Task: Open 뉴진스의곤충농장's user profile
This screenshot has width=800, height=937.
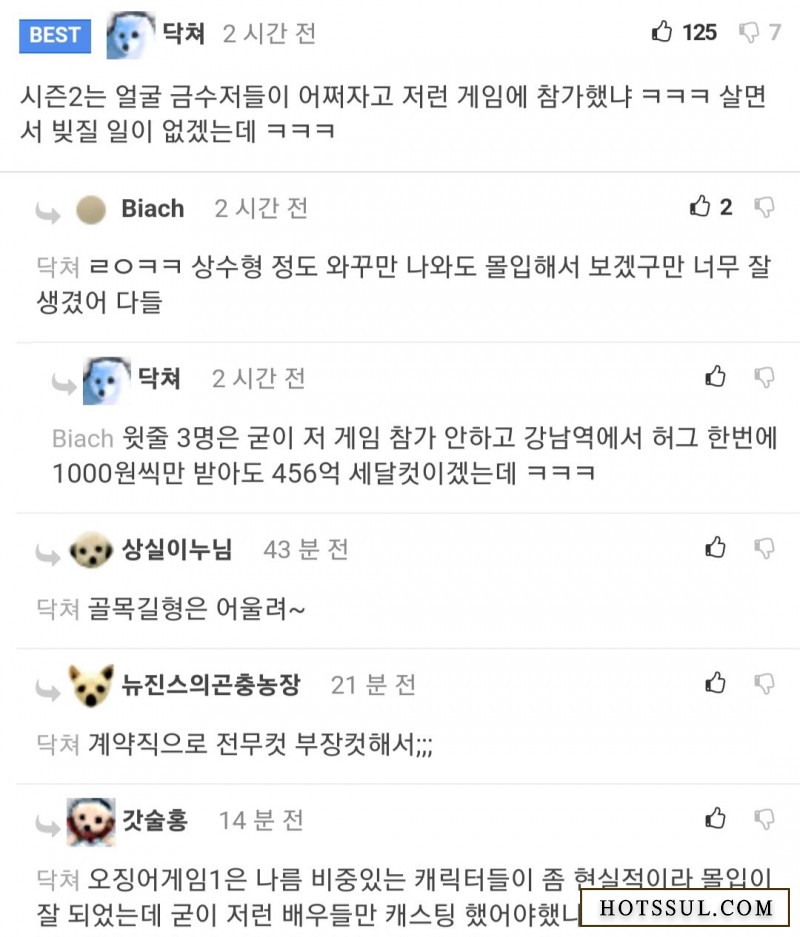Action: [x=210, y=685]
